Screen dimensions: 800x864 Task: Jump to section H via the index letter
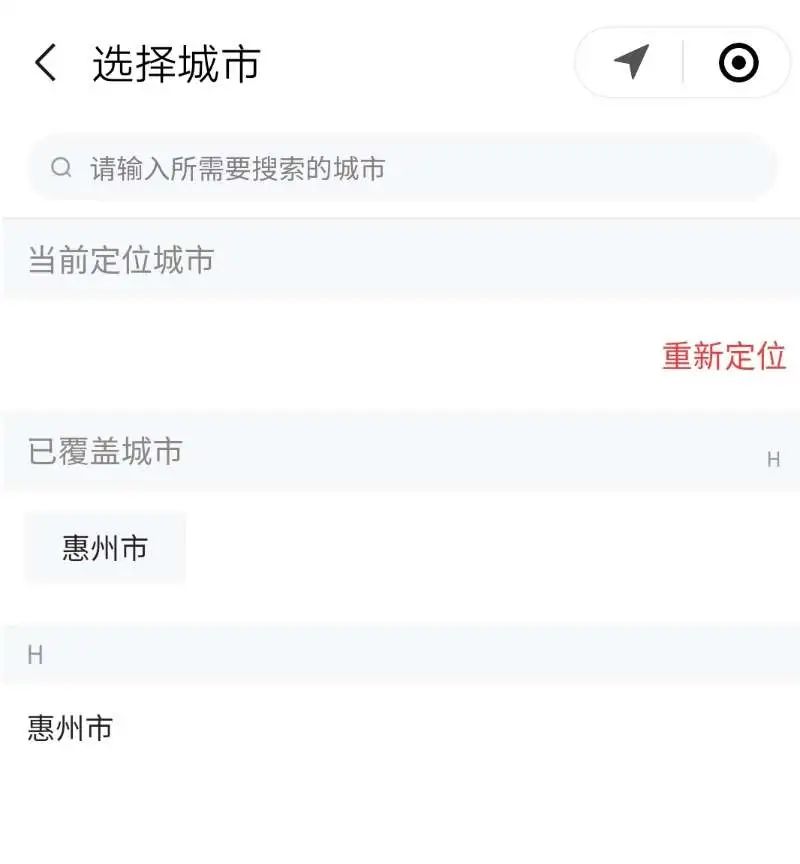pos(772,460)
